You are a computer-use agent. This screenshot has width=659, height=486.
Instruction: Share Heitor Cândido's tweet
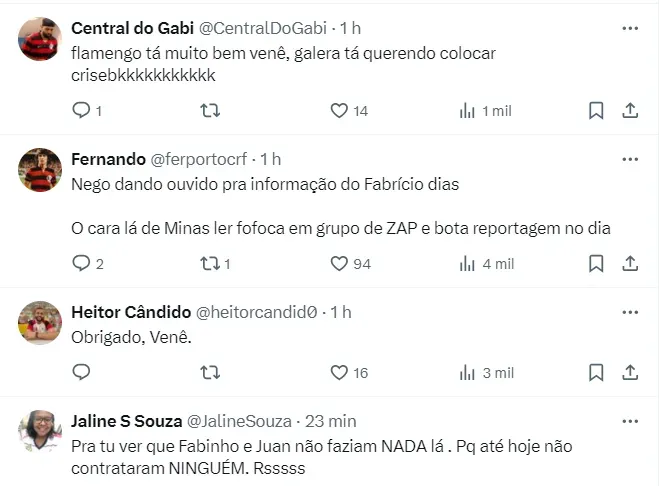tap(630, 373)
